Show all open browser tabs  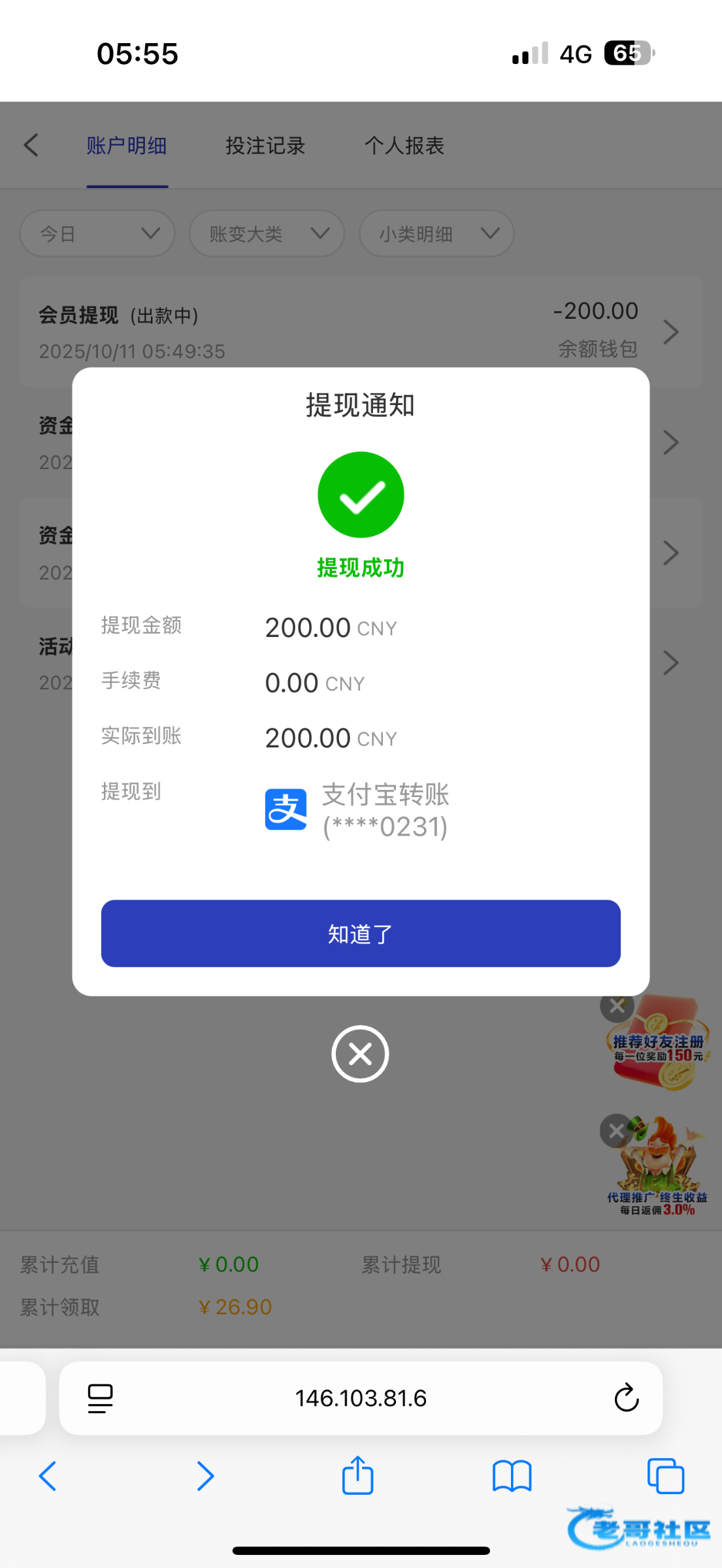pos(665,1476)
